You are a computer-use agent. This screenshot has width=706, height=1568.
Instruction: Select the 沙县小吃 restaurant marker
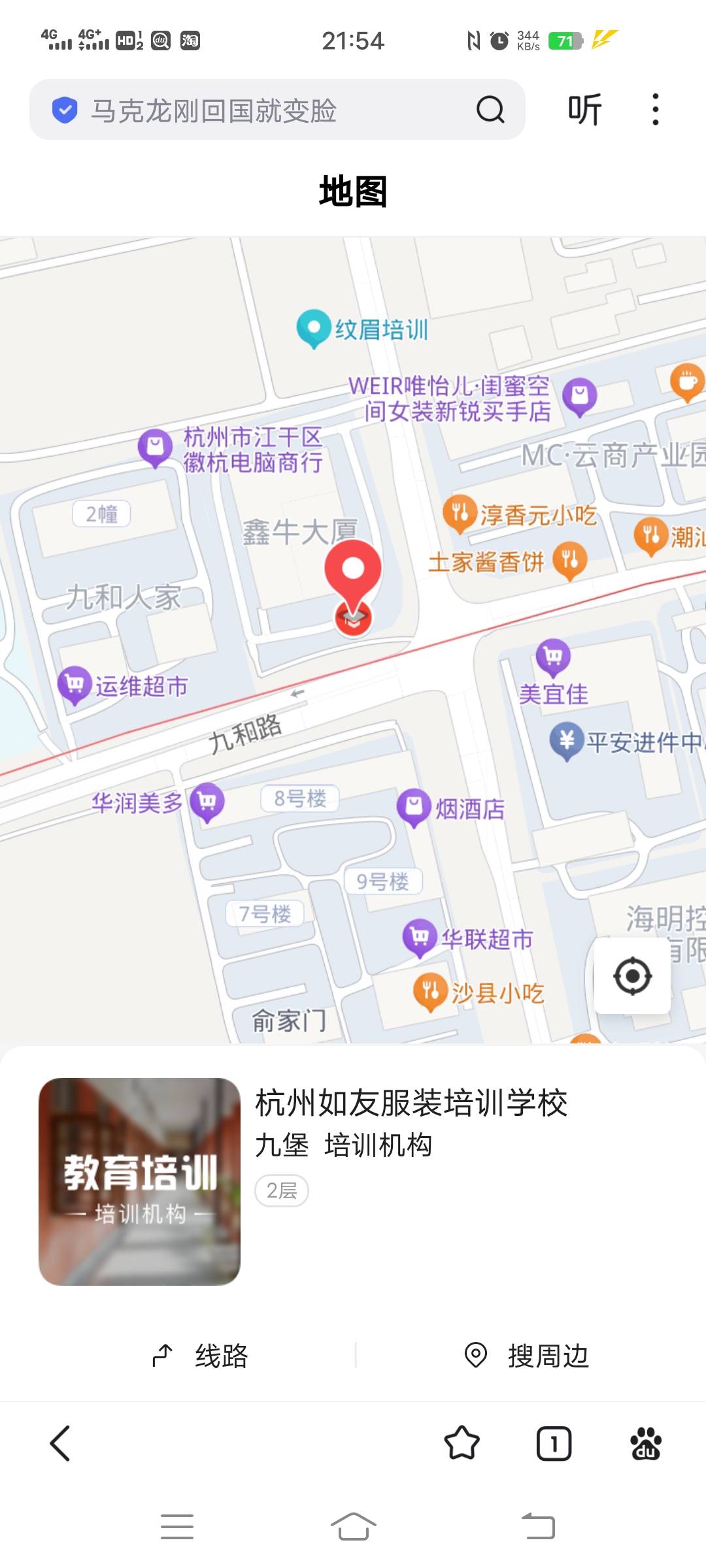430,992
